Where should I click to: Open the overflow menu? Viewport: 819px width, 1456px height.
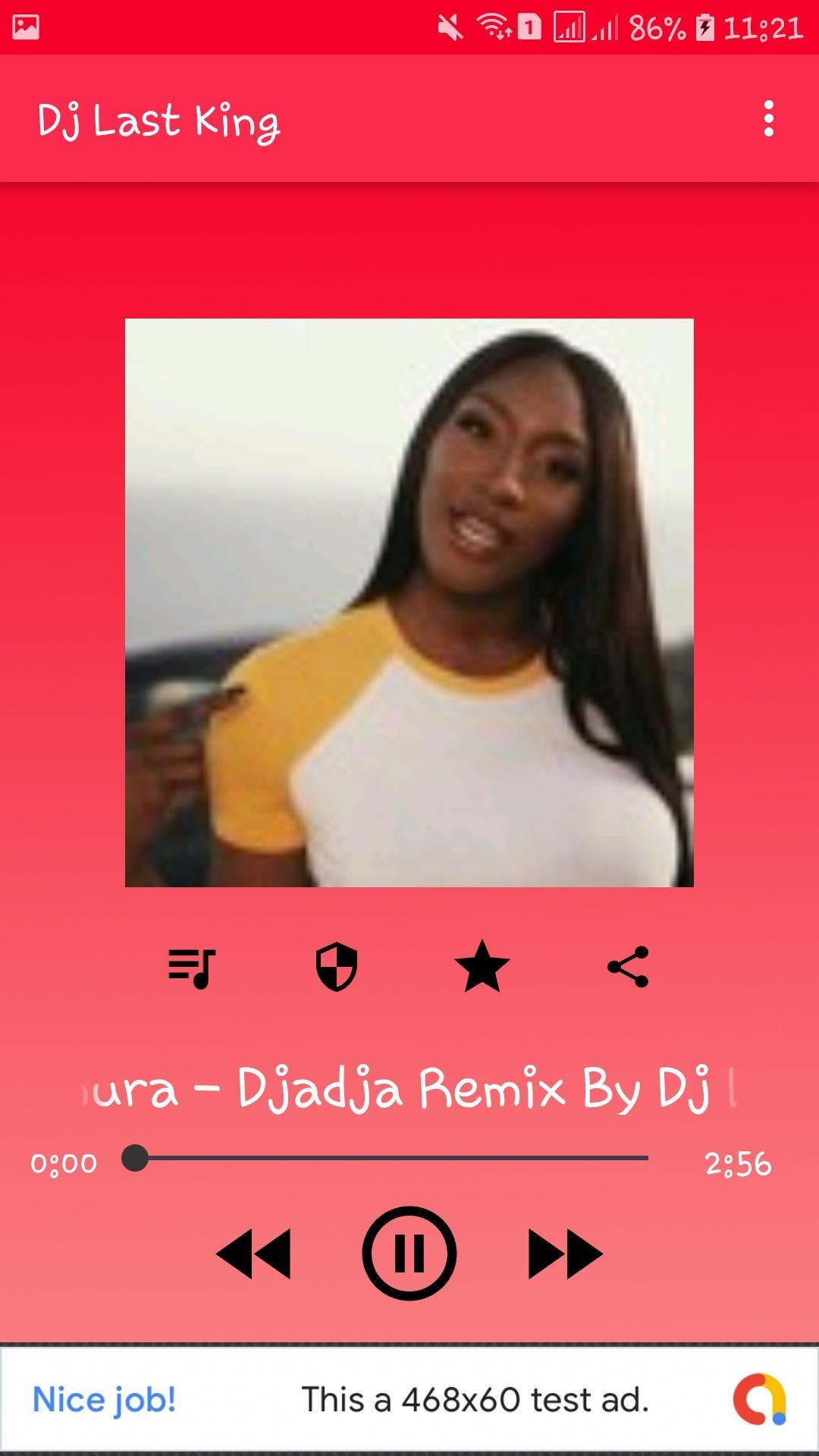[x=768, y=119]
